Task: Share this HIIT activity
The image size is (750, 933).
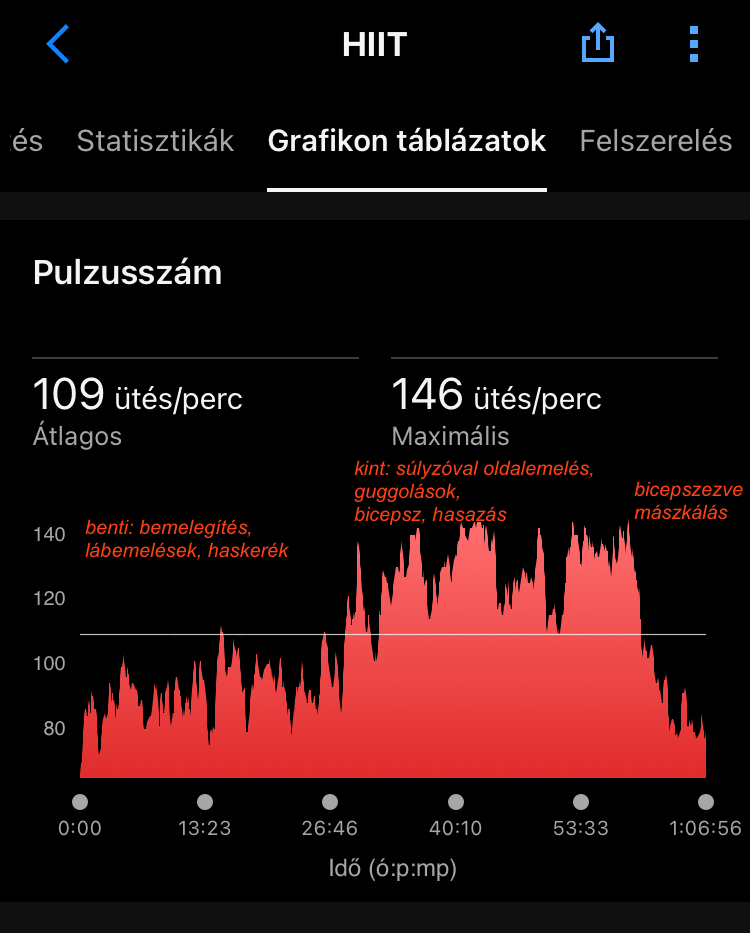Action: tap(597, 45)
